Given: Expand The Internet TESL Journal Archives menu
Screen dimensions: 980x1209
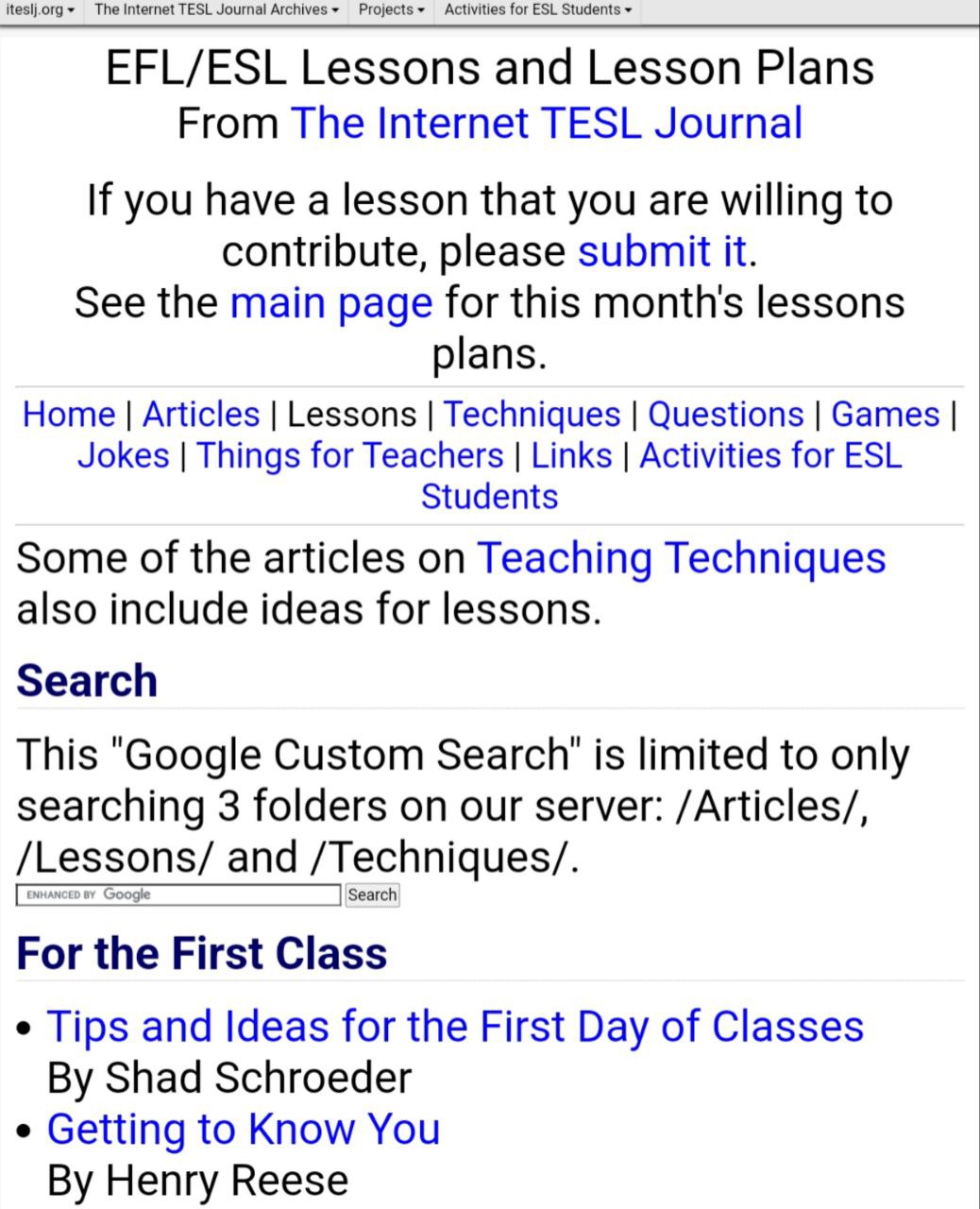Looking at the screenshot, I should point(216,9).
